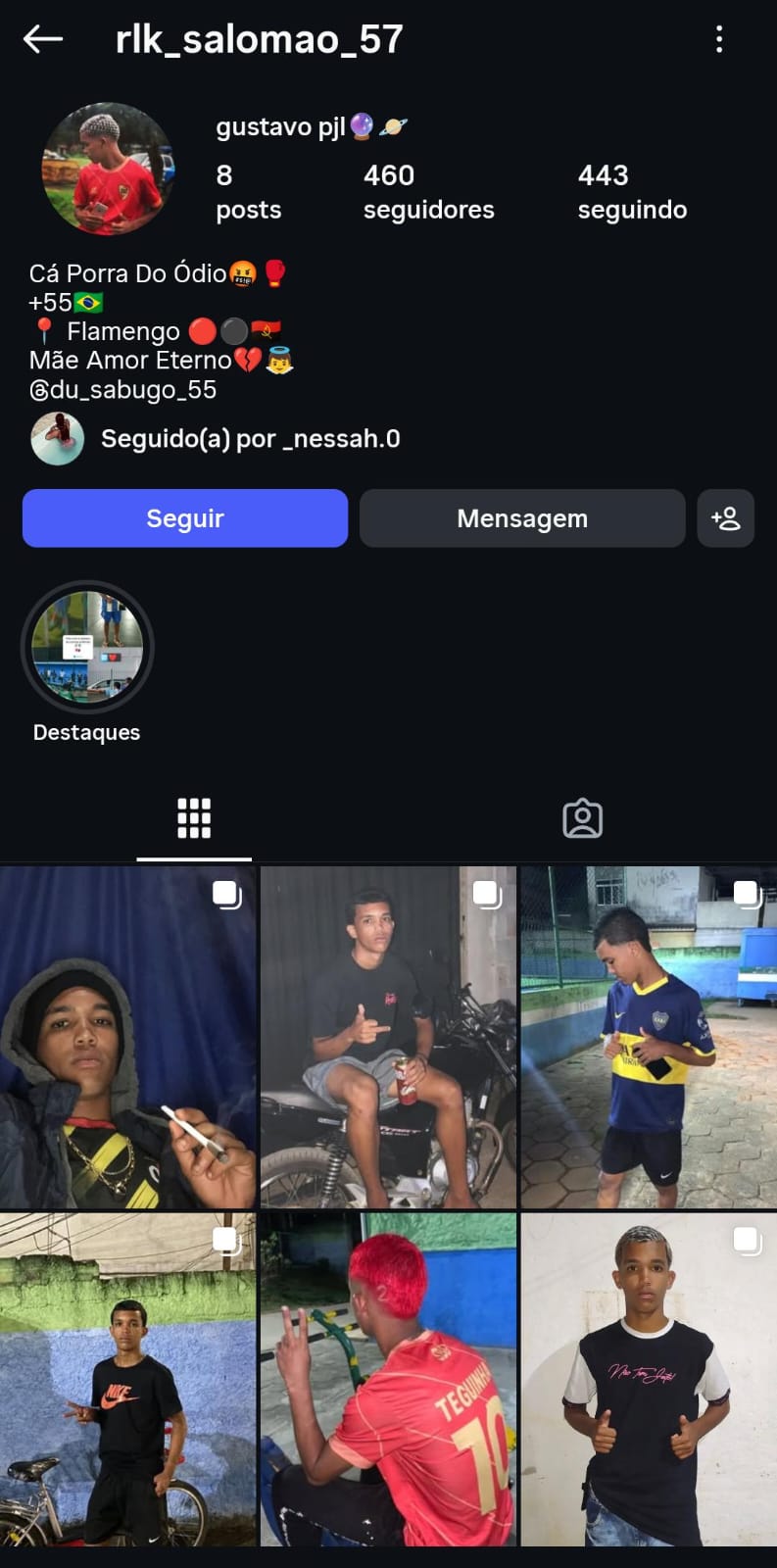
Task: Open the 443 seguindo list
Action: [x=632, y=191]
